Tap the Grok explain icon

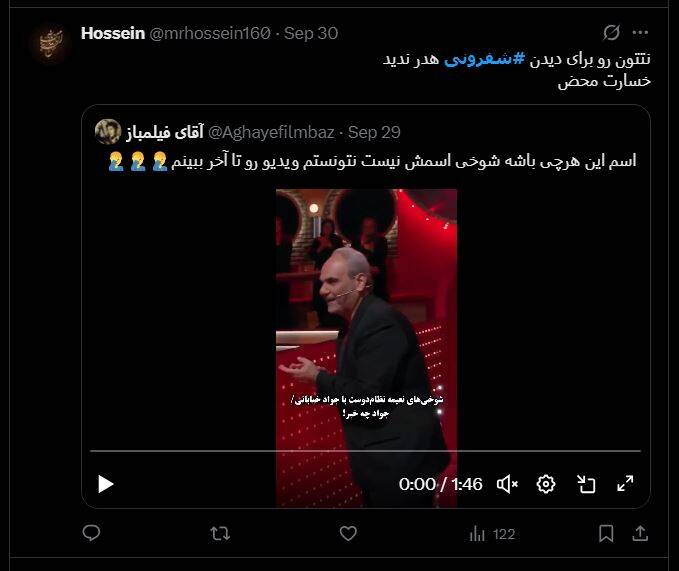pos(612,33)
